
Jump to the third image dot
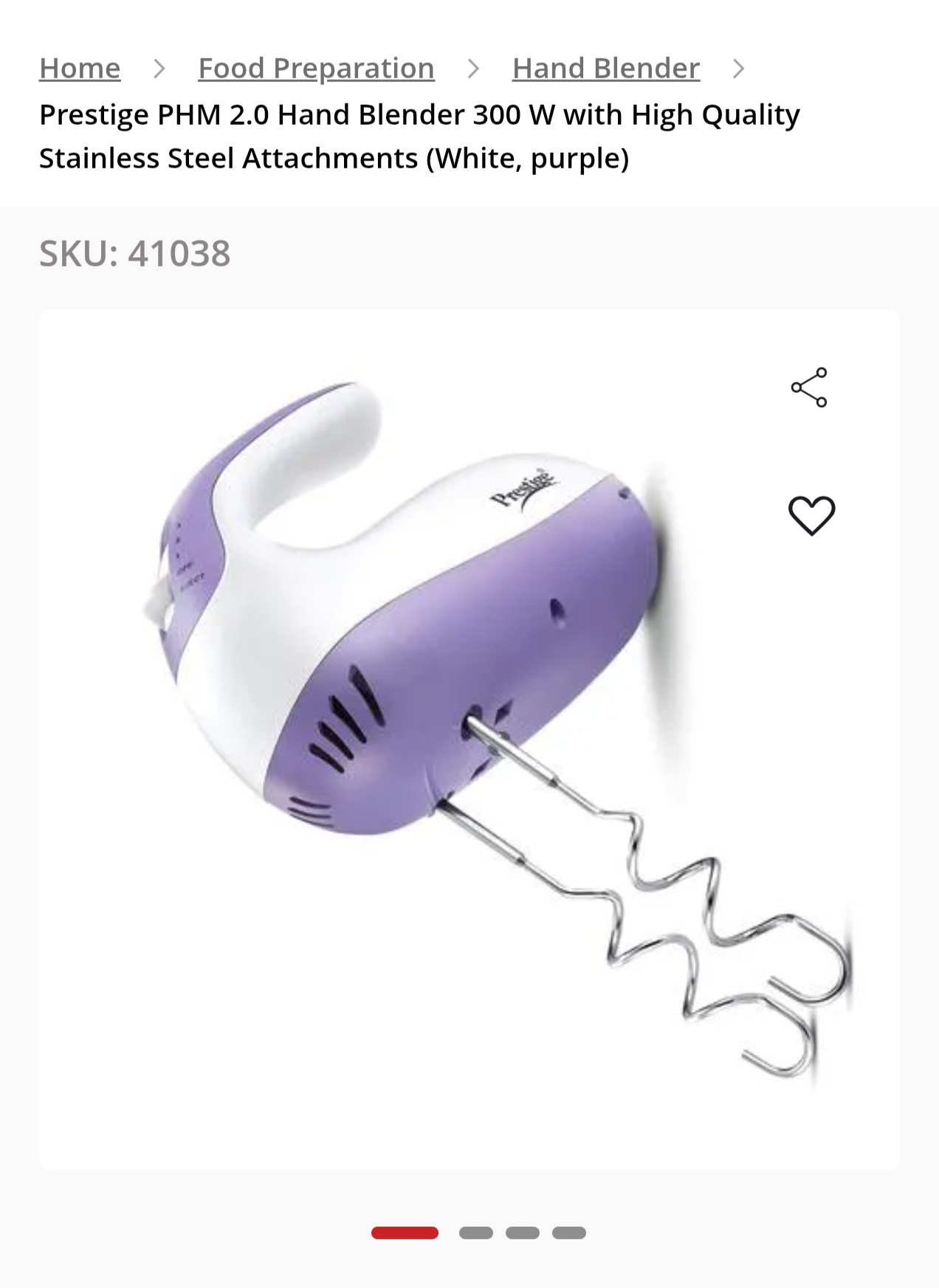pyautogui.click(x=523, y=1233)
